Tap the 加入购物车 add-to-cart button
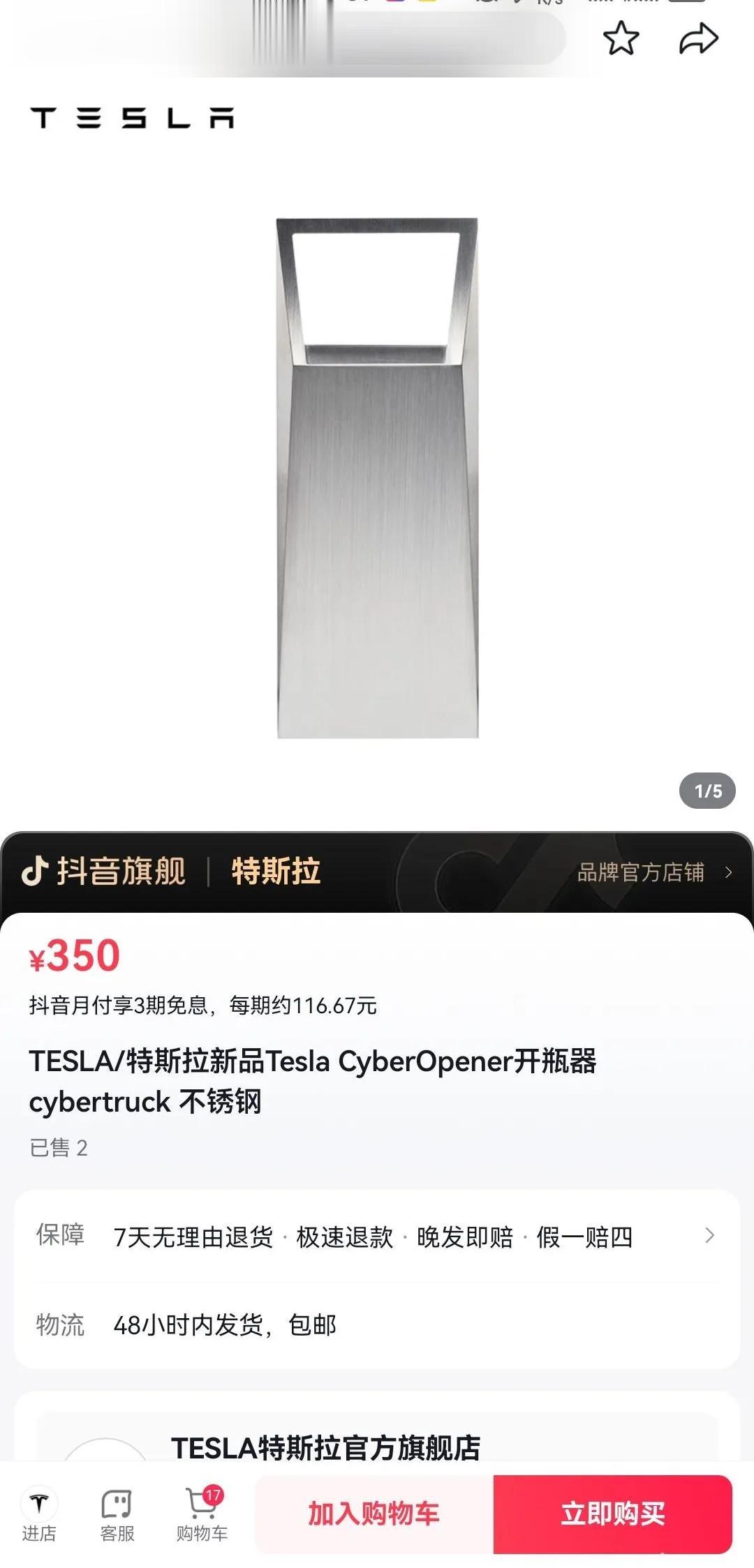 372,1514
